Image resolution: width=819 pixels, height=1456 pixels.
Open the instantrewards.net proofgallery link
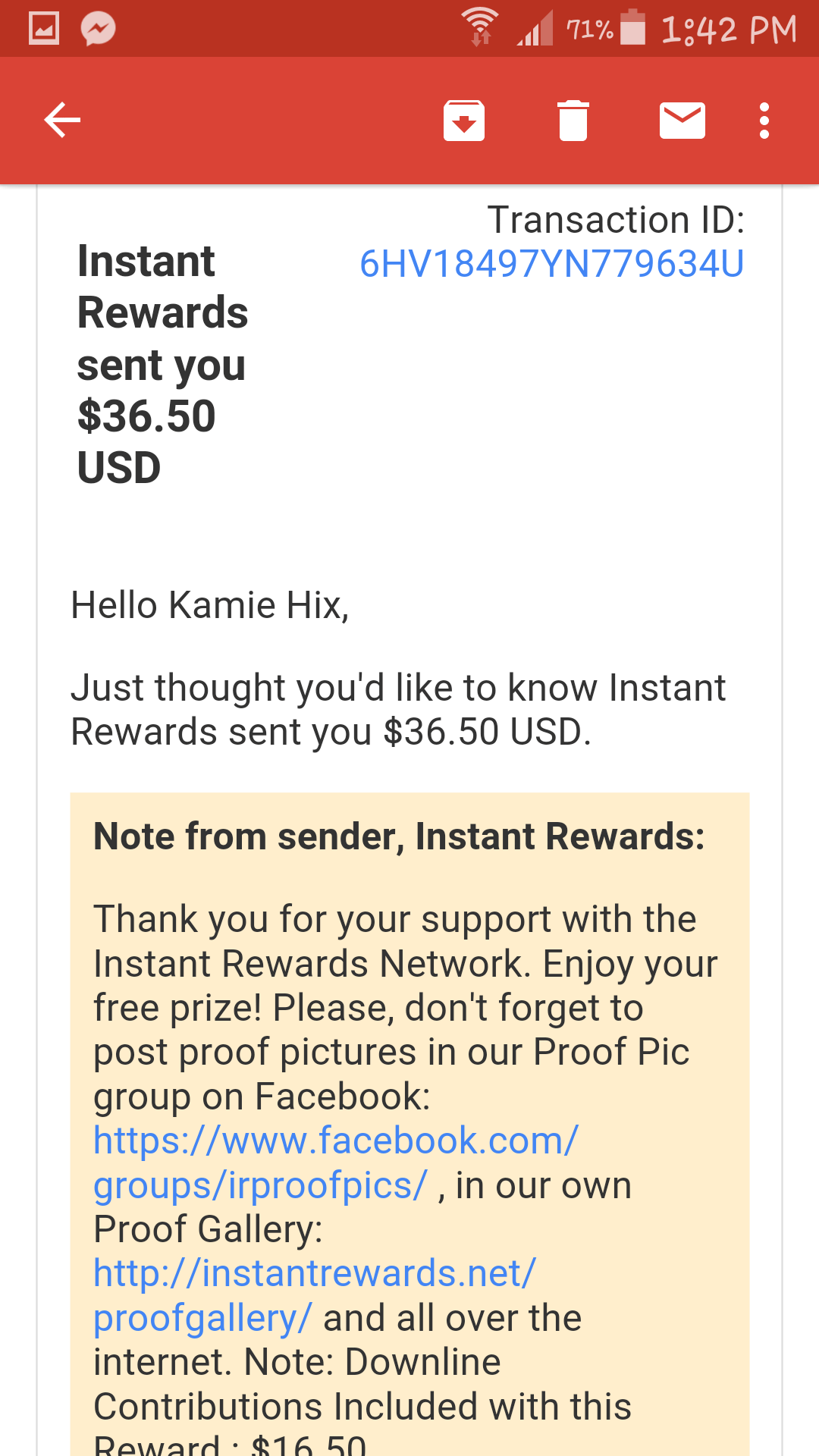[315, 1295]
